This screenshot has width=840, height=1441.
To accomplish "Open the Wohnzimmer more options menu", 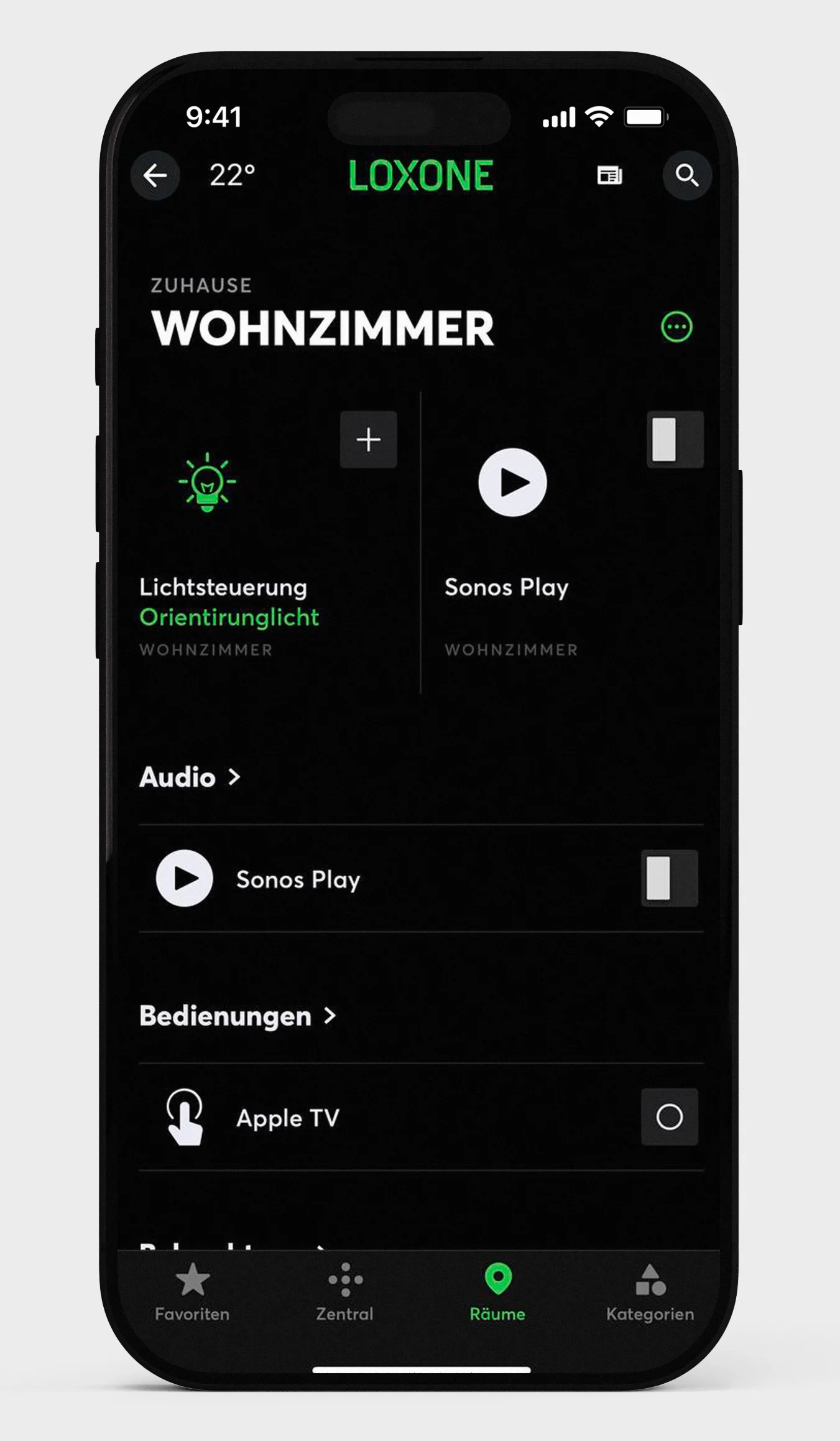I will (676, 327).
